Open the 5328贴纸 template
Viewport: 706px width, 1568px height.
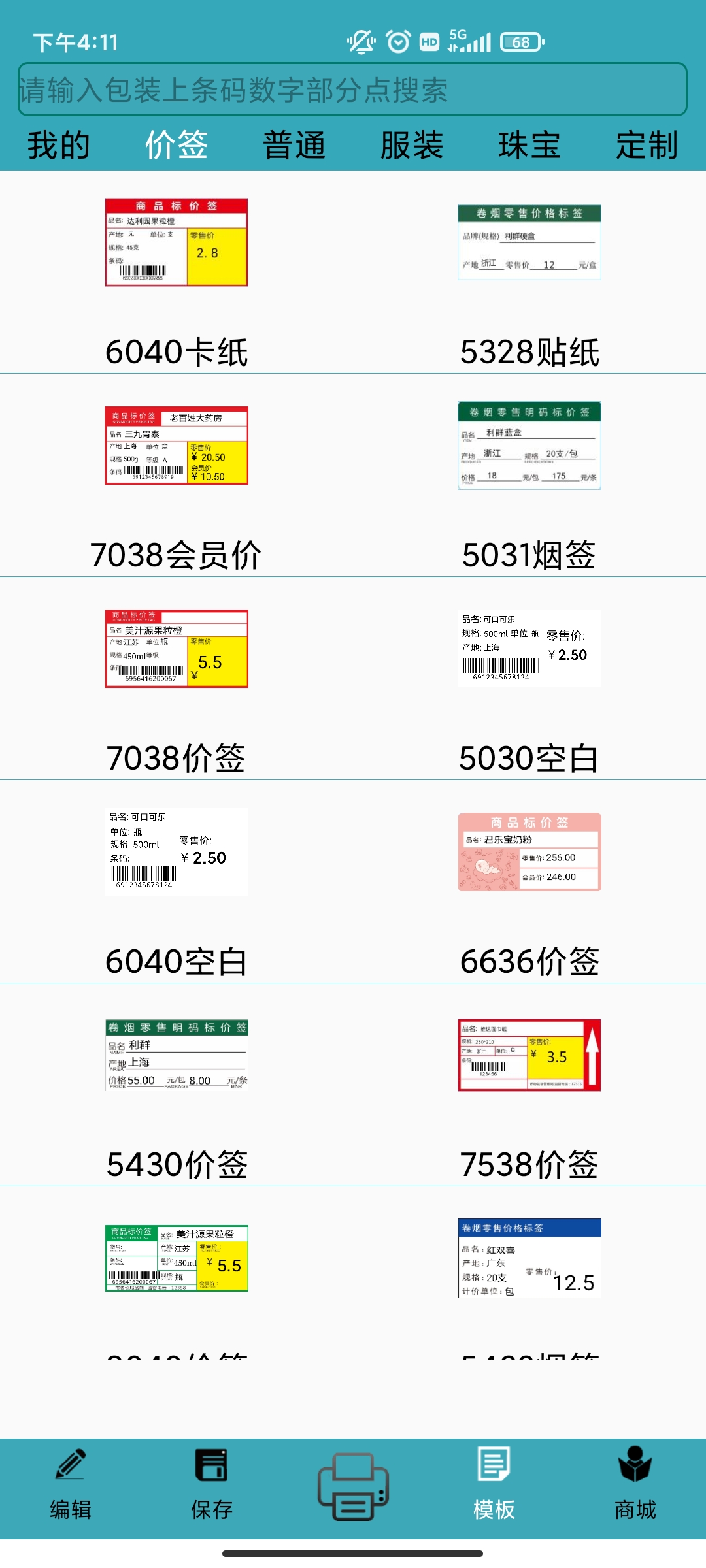coord(529,274)
